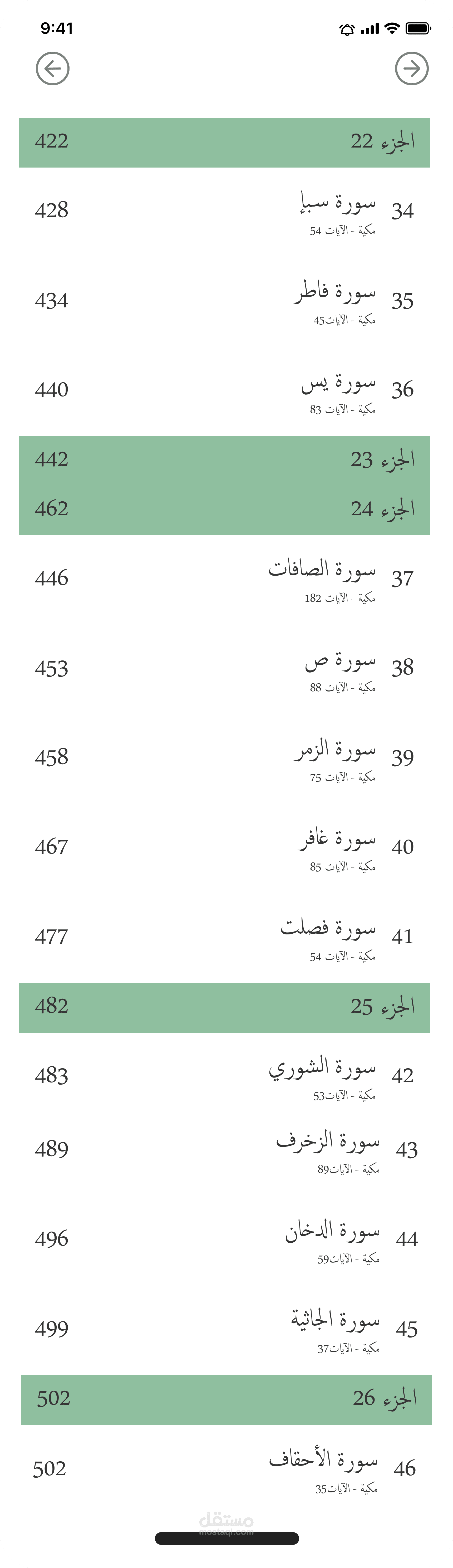
Task: Tap the left arrow circle icon
Action: [52, 69]
